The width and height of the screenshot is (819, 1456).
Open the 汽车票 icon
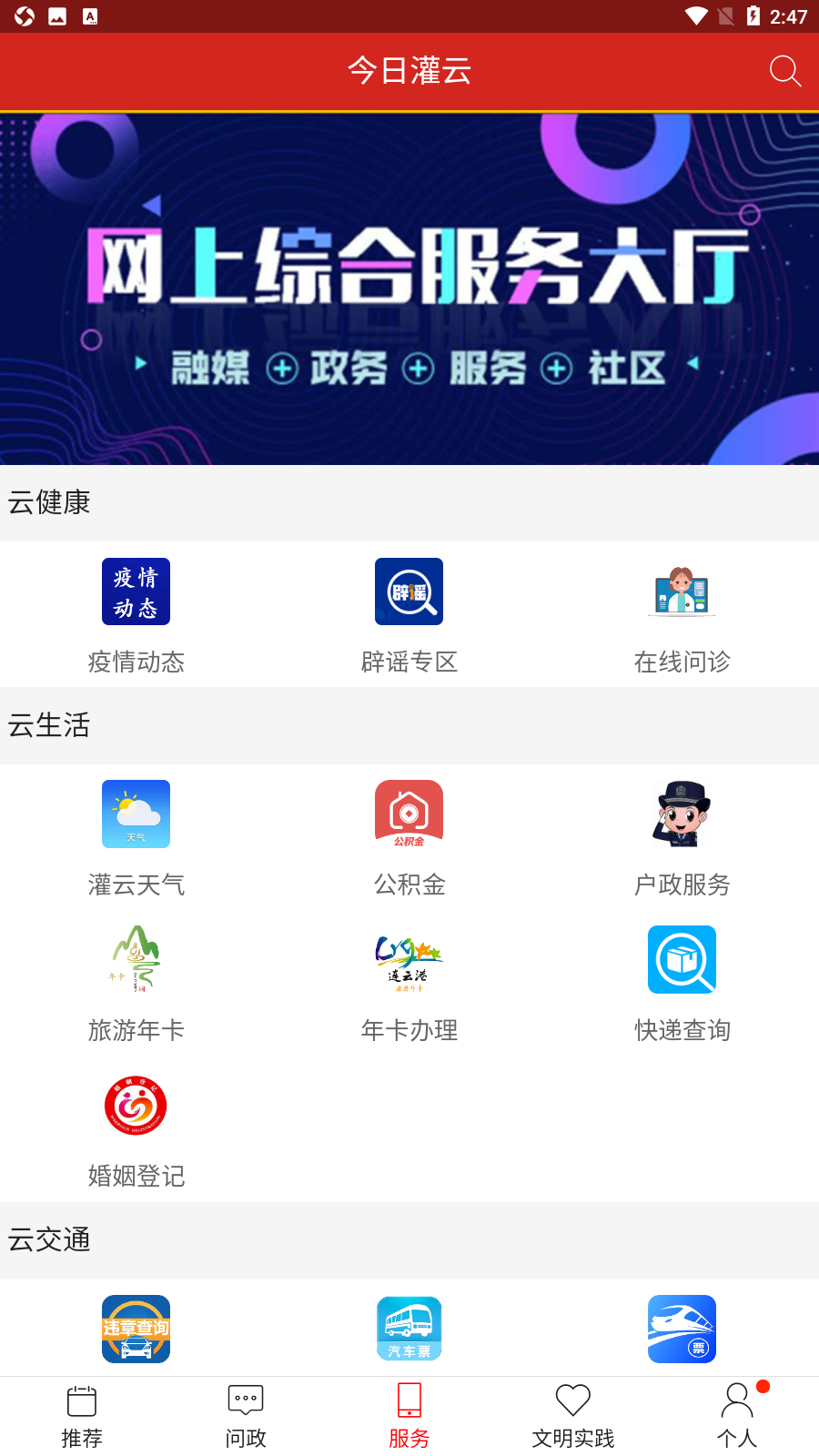coord(409,1329)
